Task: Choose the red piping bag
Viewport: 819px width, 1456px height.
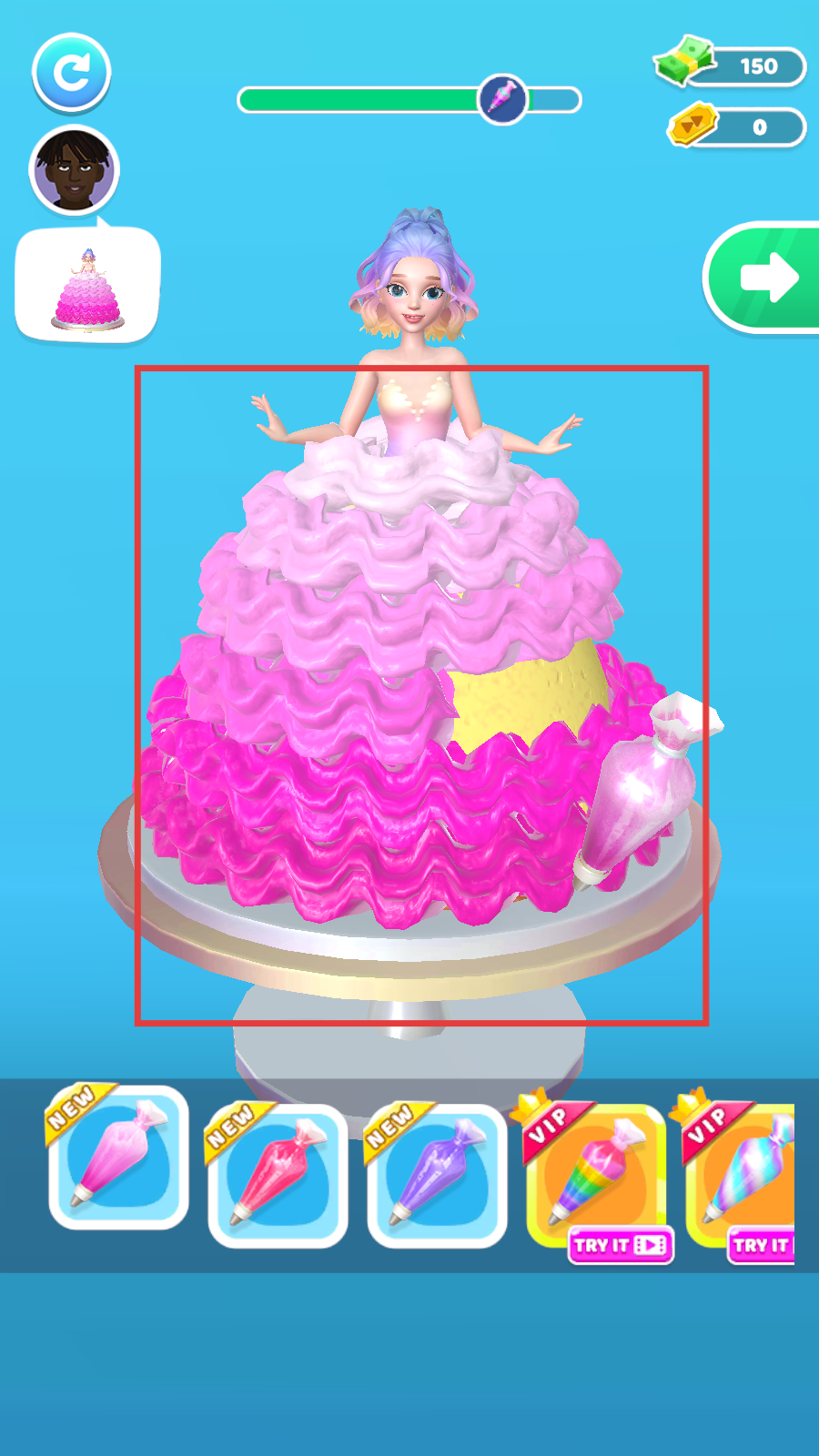Action: point(278,1175)
